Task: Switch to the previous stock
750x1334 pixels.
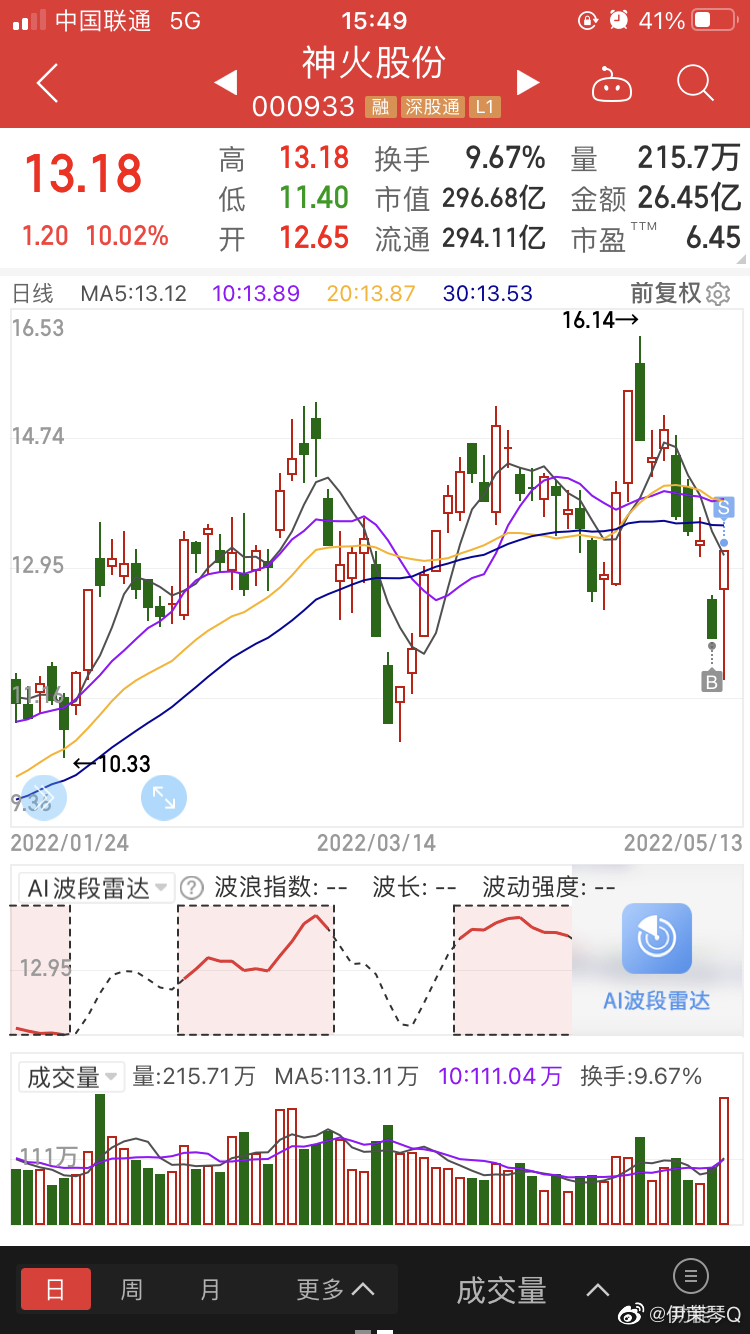Action: 226,82
